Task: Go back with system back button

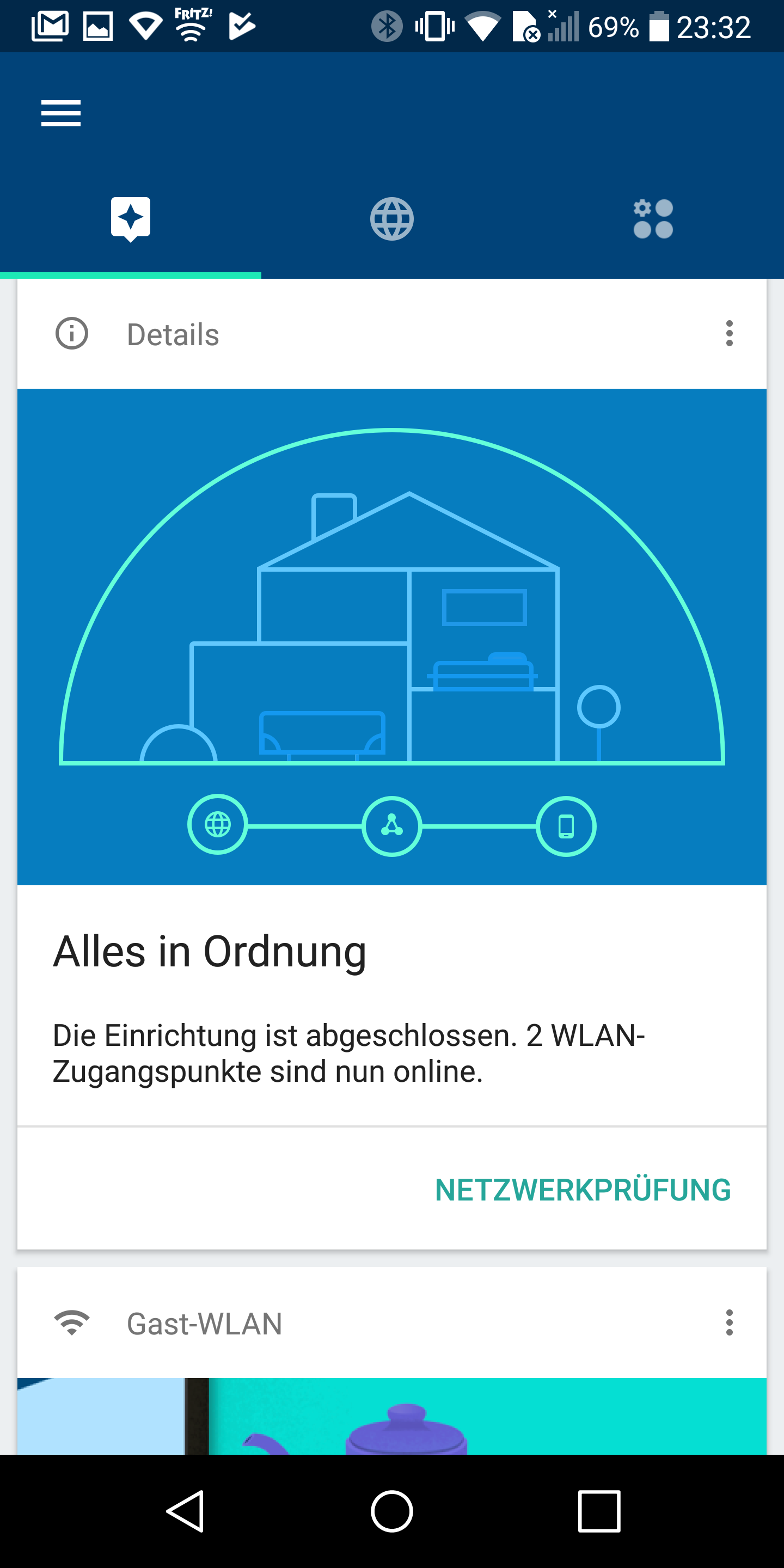Action: 185,1511
